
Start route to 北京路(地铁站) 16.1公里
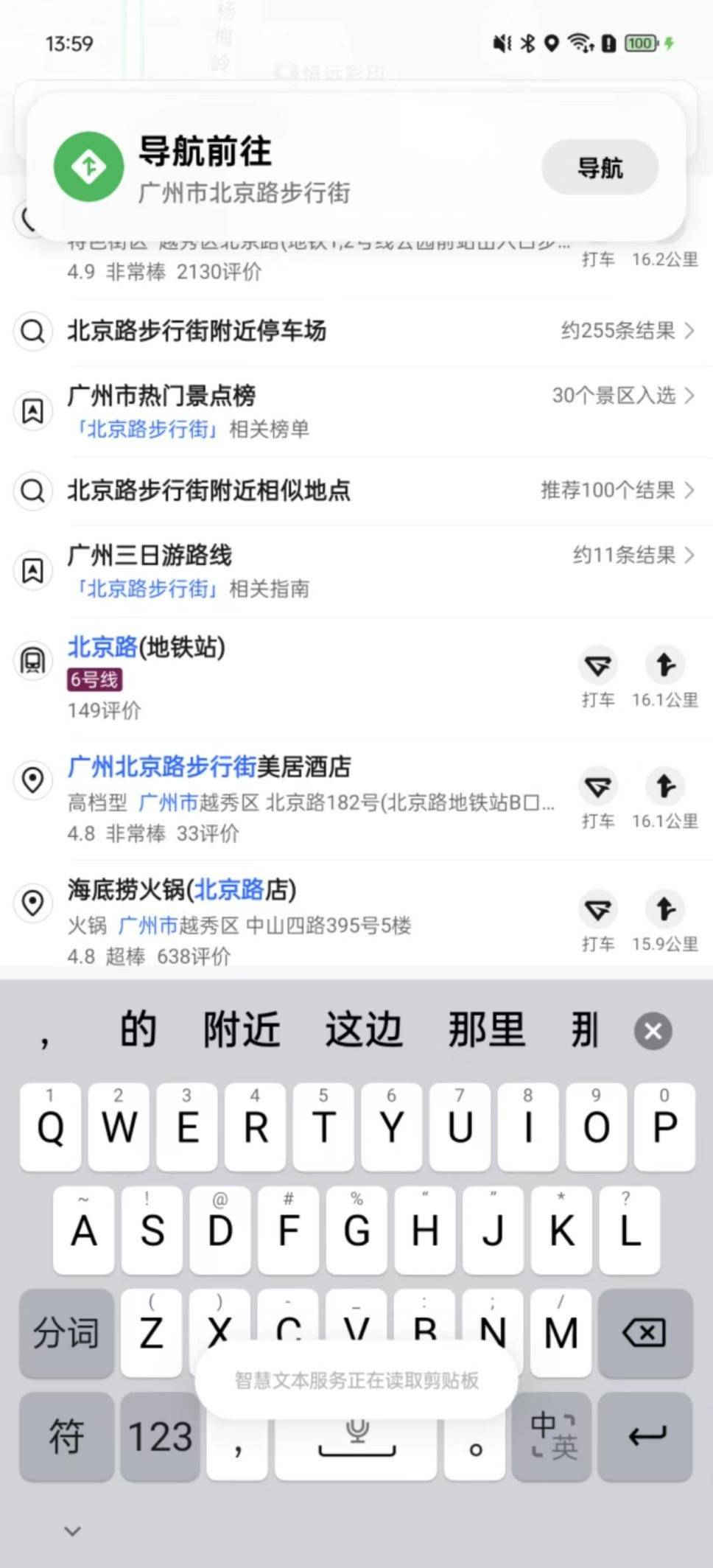click(665, 666)
